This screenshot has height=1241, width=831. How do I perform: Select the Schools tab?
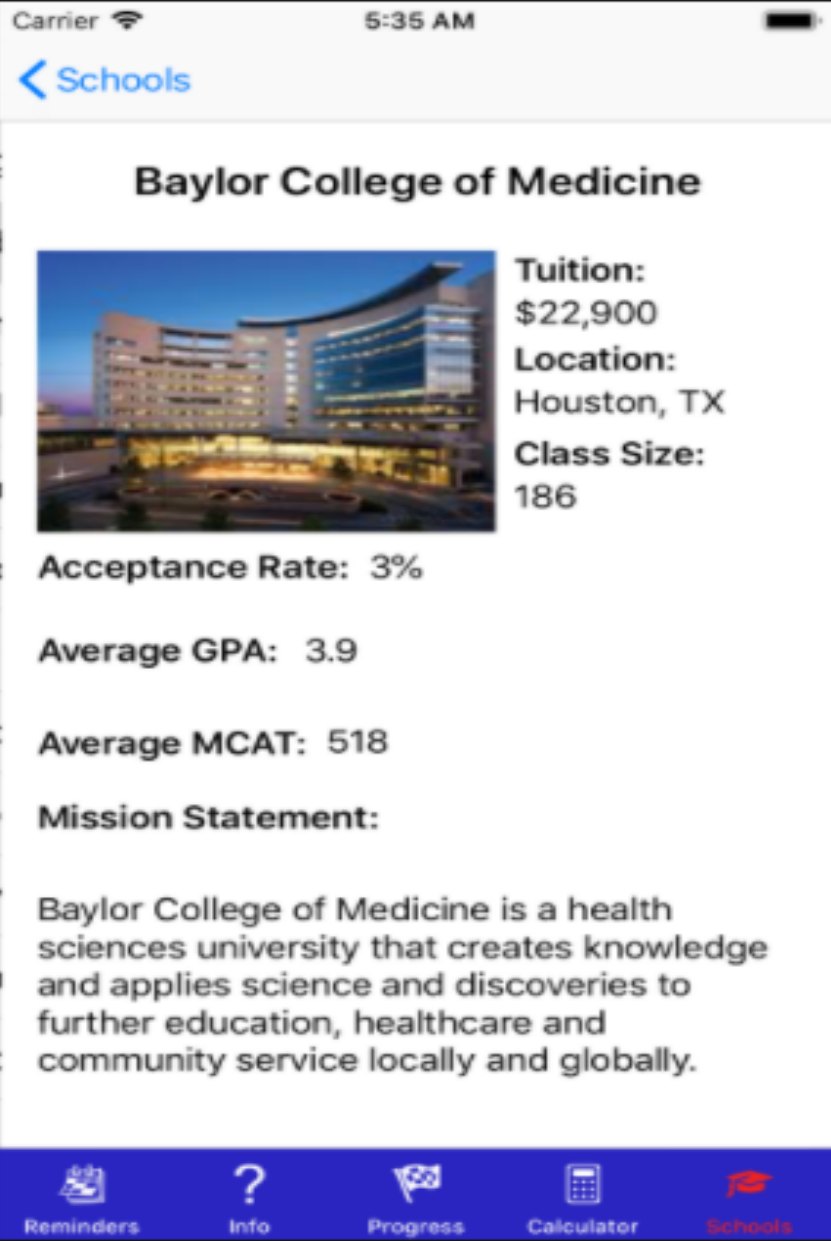tap(748, 1199)
